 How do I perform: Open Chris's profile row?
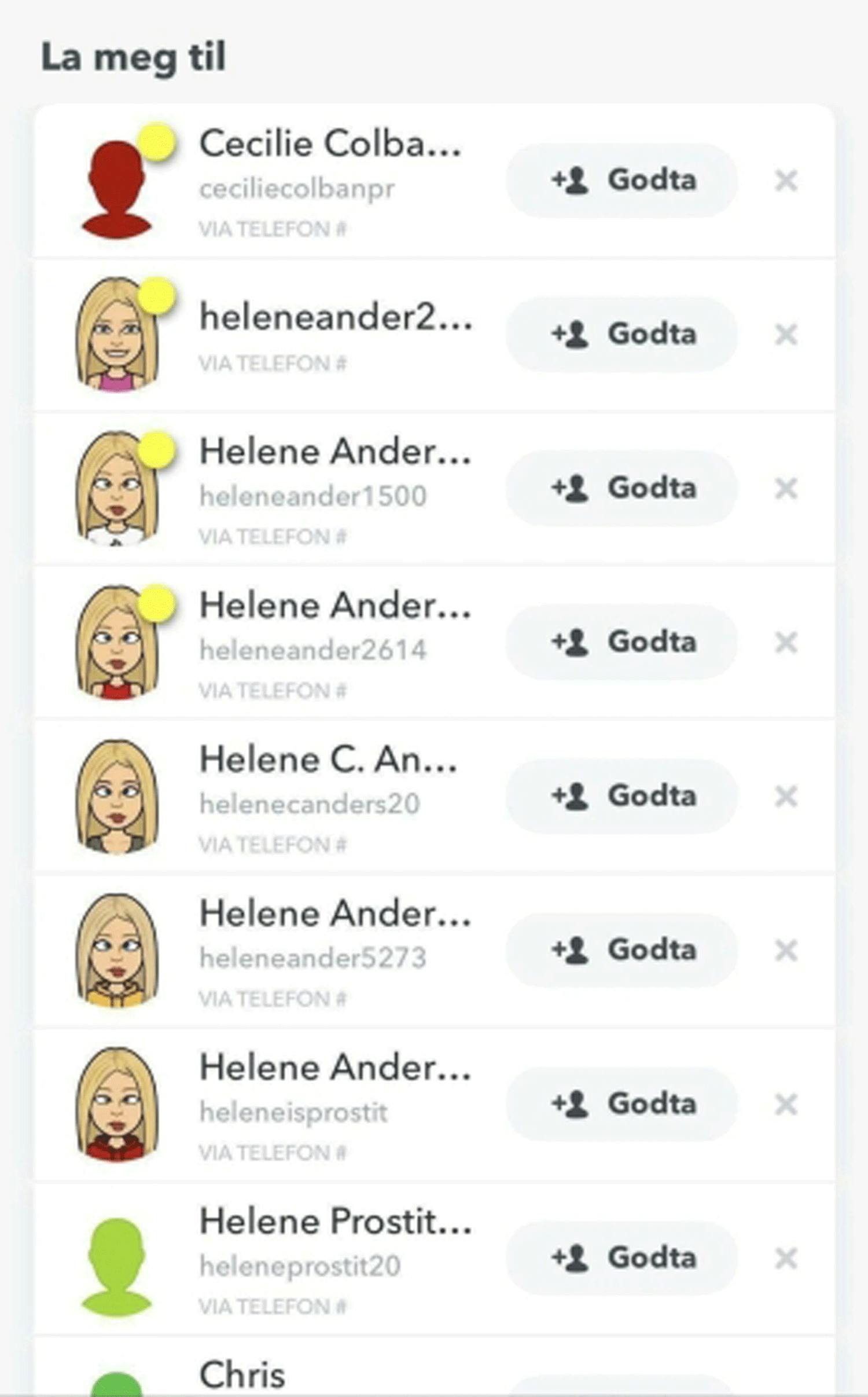click(243, 1375)
